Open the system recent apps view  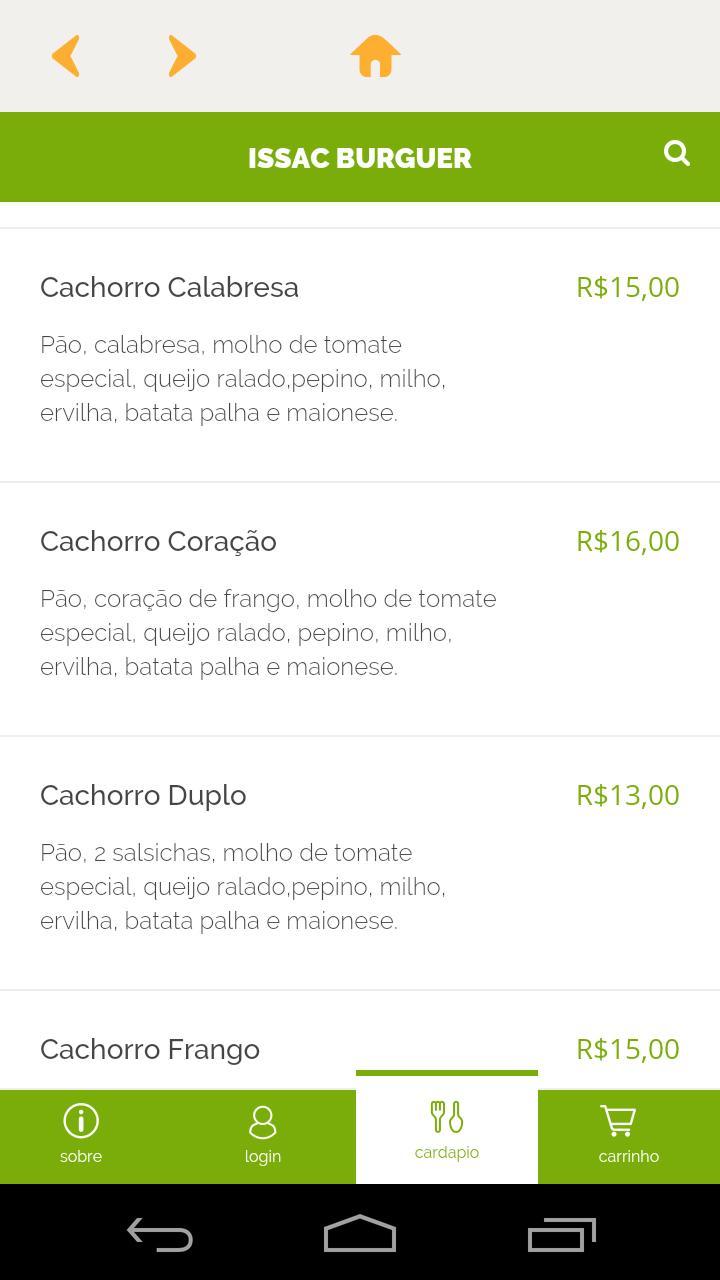561,1234
